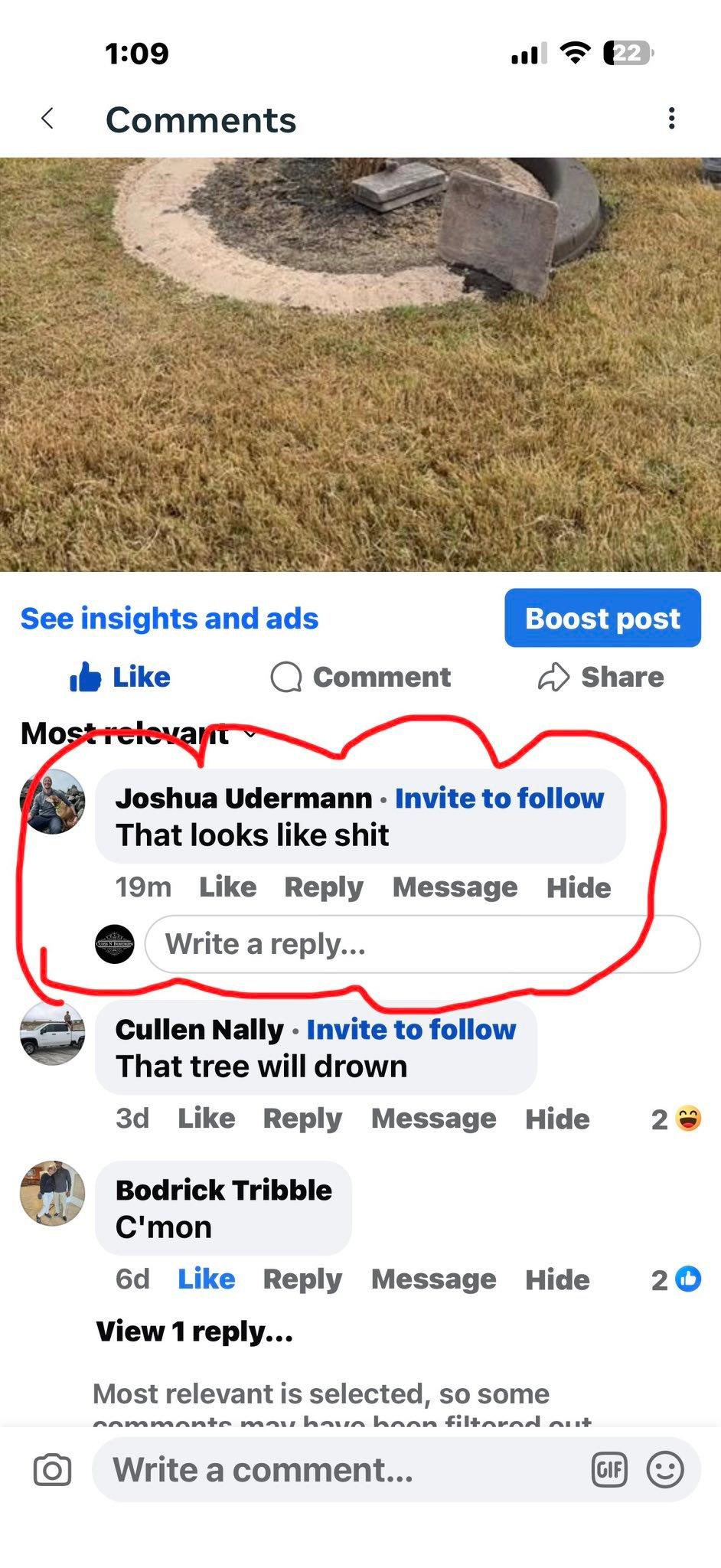The width and height of the screenshot is (721, 1568).
Task: Invite Joshua Udermann to follow
Action: point(499,799)
